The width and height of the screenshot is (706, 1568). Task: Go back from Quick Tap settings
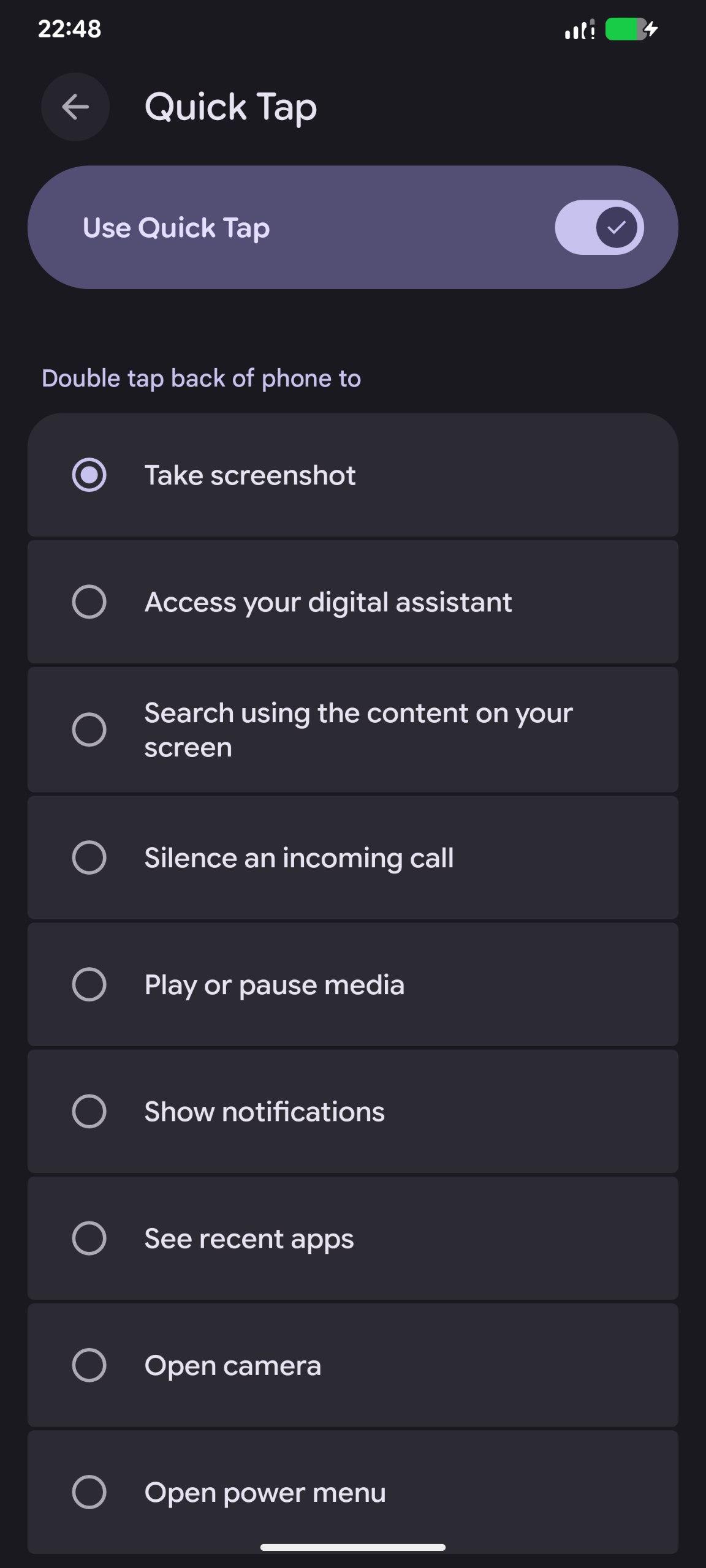75,107
